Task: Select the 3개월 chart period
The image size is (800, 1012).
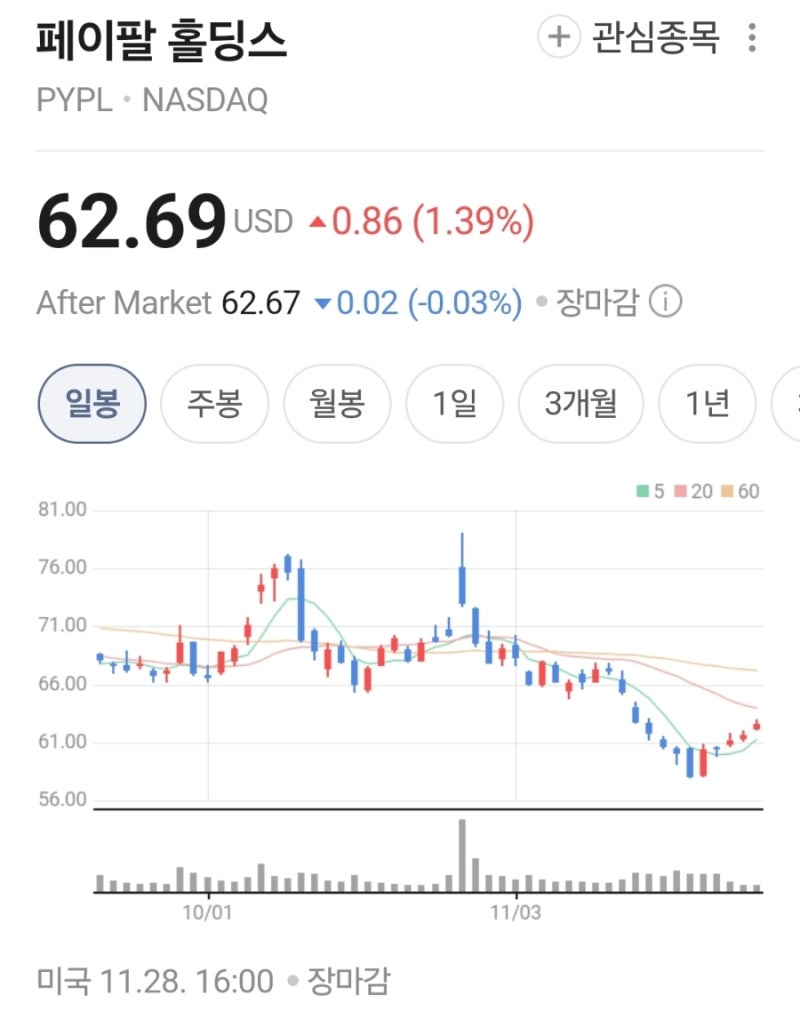Action: pyautogui.click(x=580, y=403)
